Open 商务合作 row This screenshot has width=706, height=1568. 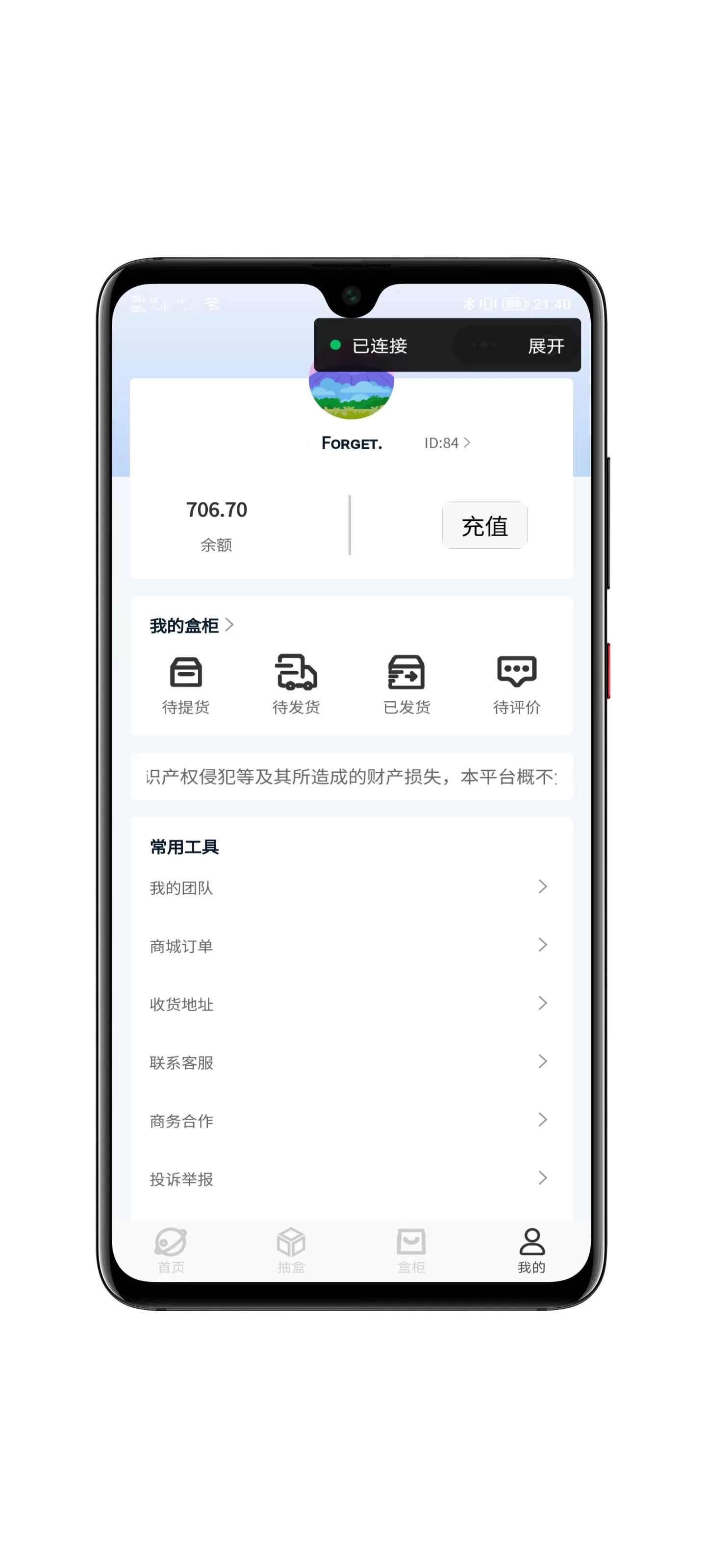[350, 1121]
